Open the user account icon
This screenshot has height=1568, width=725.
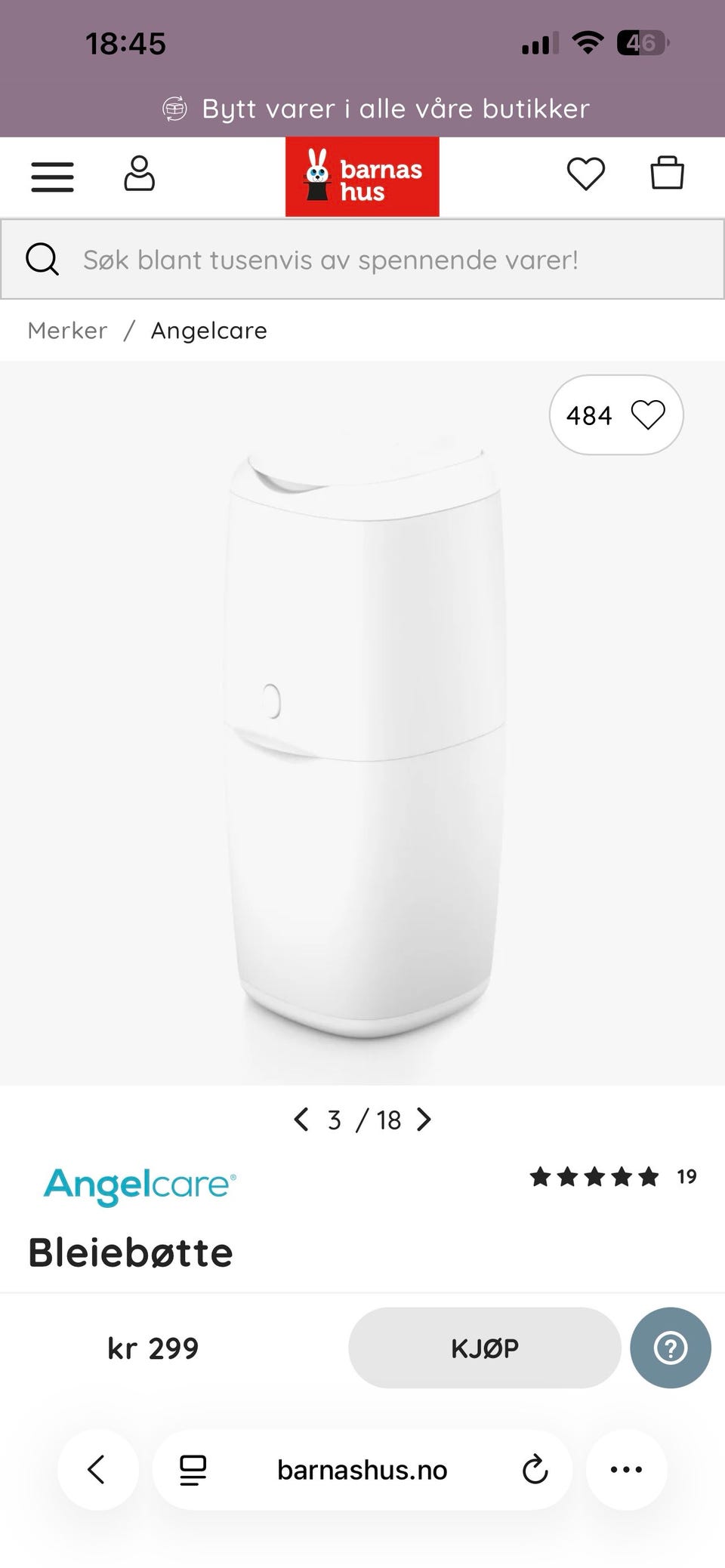[x=139, y=174]
